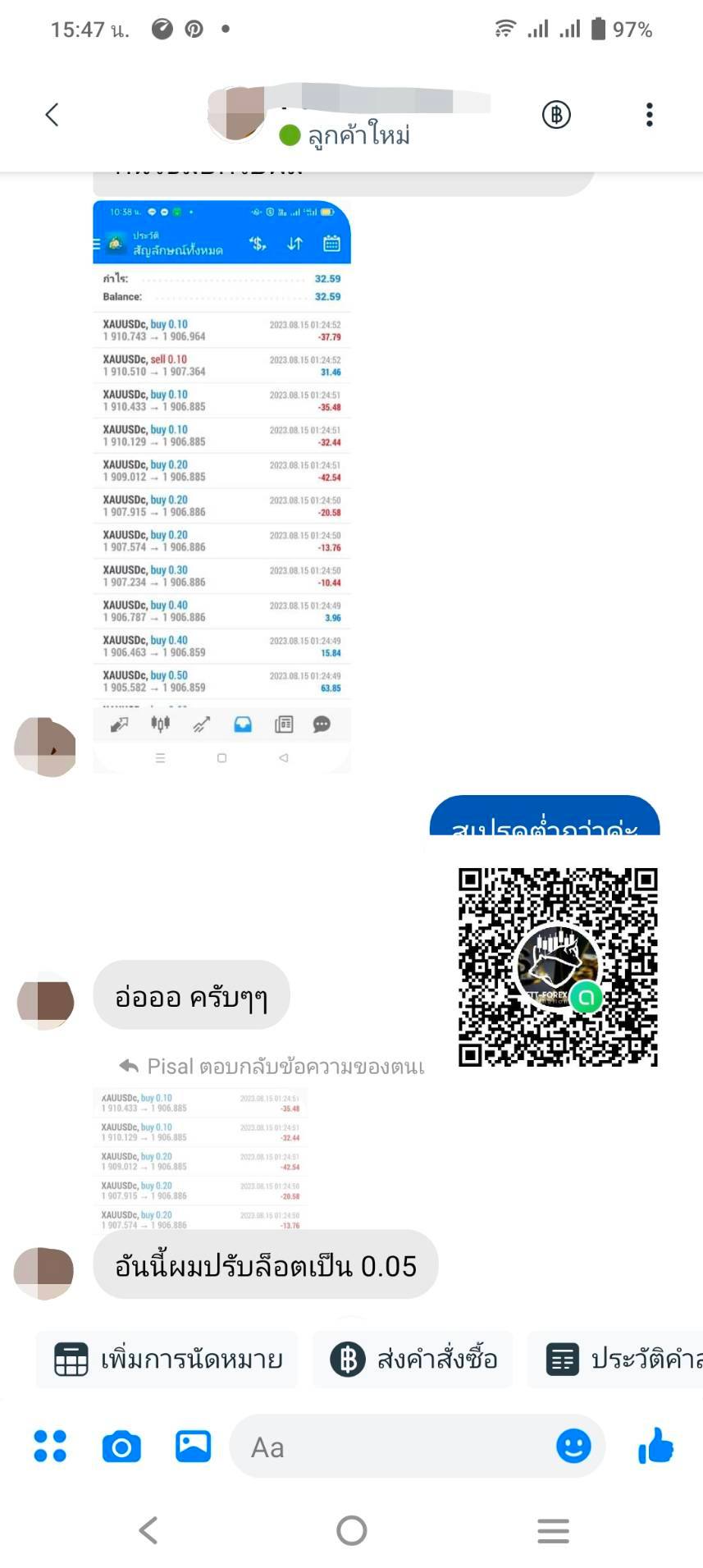Open the four-dot more actions menu
This screenshot has height=1568, width=703.
click(50, 1446)
